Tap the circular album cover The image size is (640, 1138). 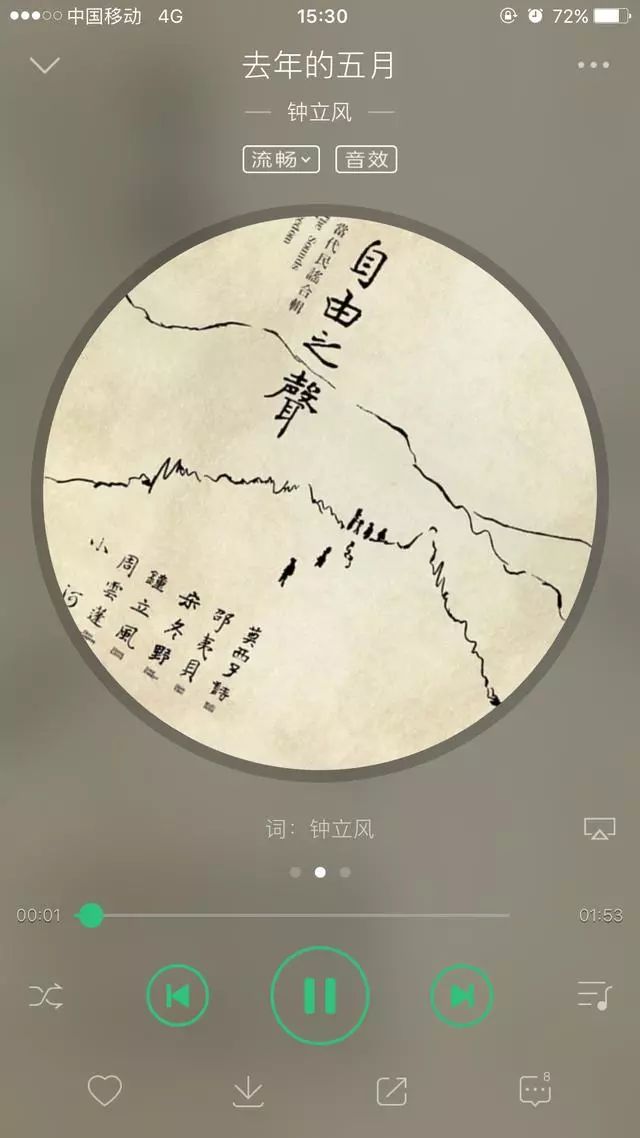click(320, 494)
